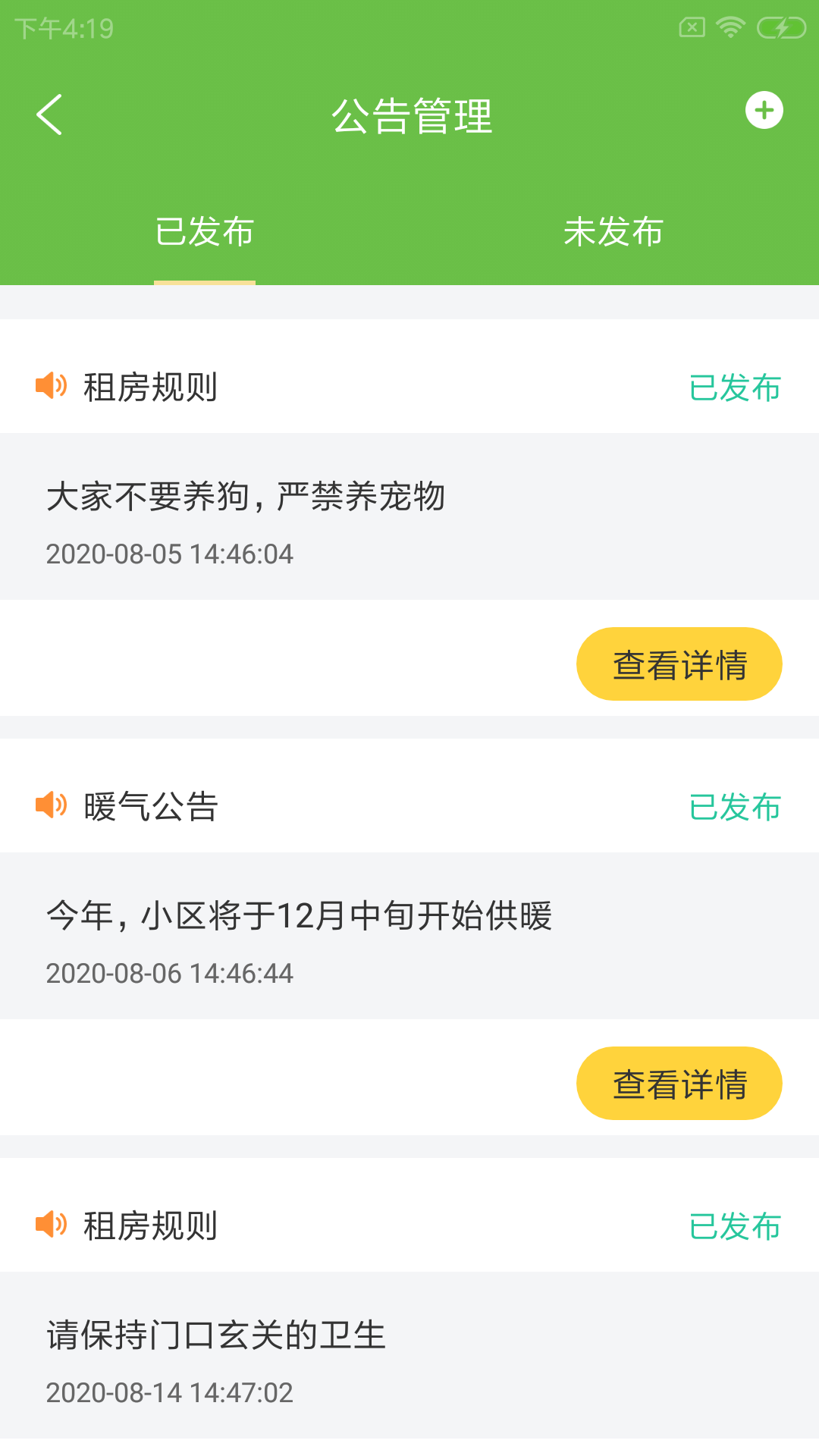View details of 大家不要养狗 announcement

click(679, 664)
